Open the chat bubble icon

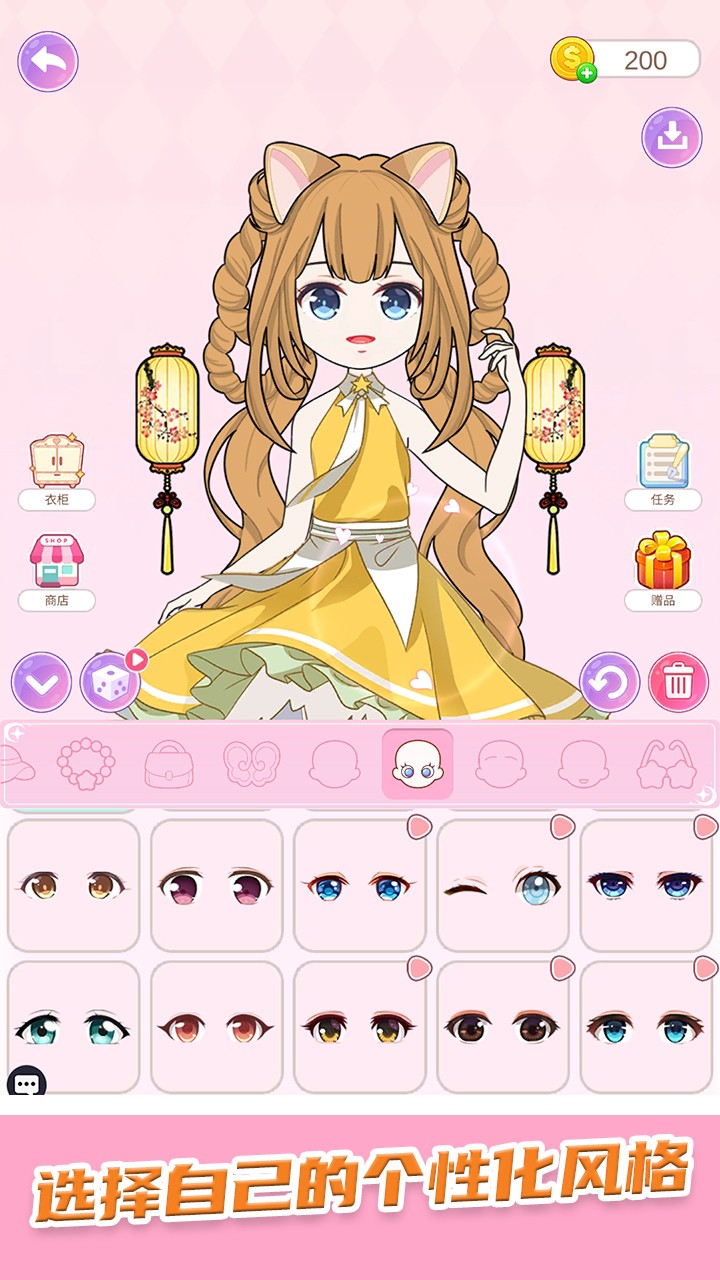27,1082
